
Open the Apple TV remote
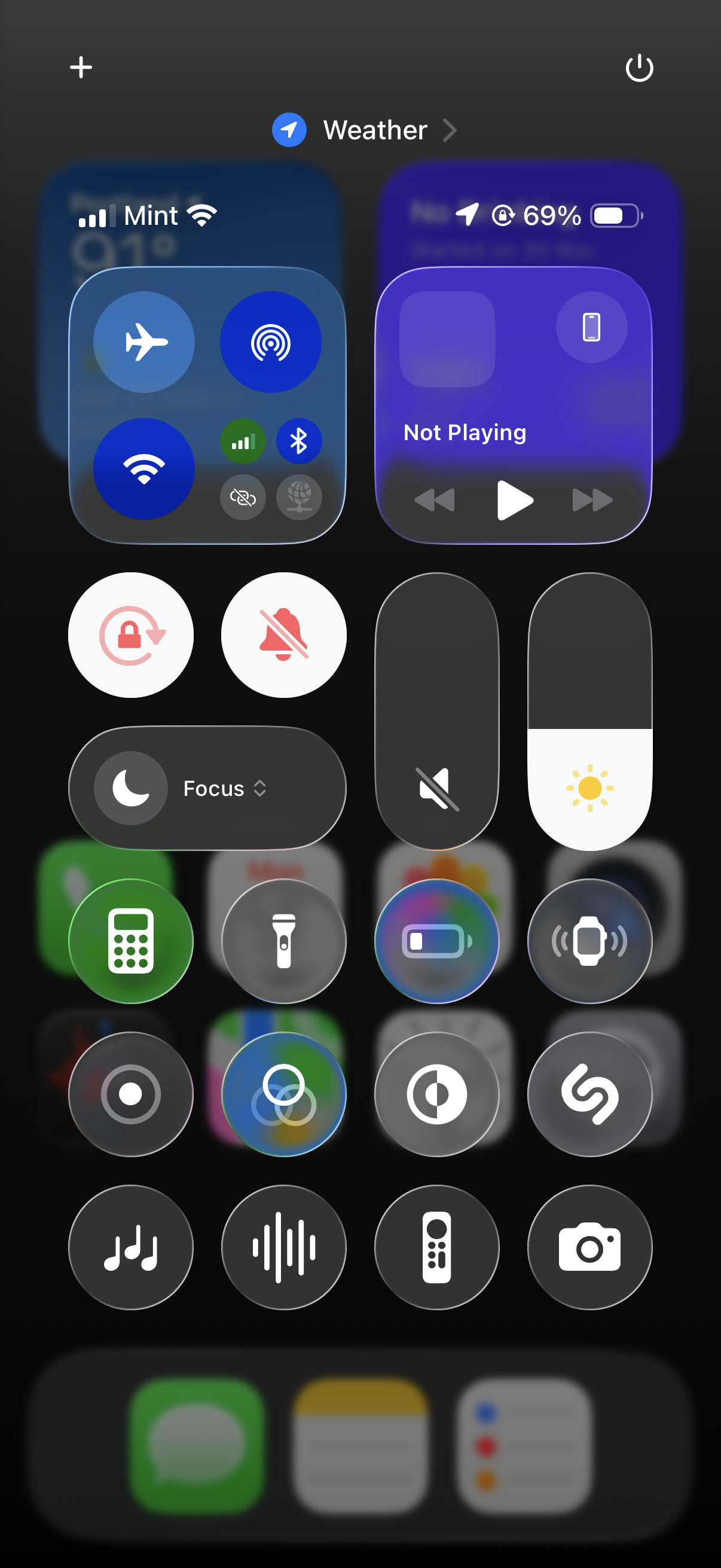pyautogui.click(x=437, y=1247)
